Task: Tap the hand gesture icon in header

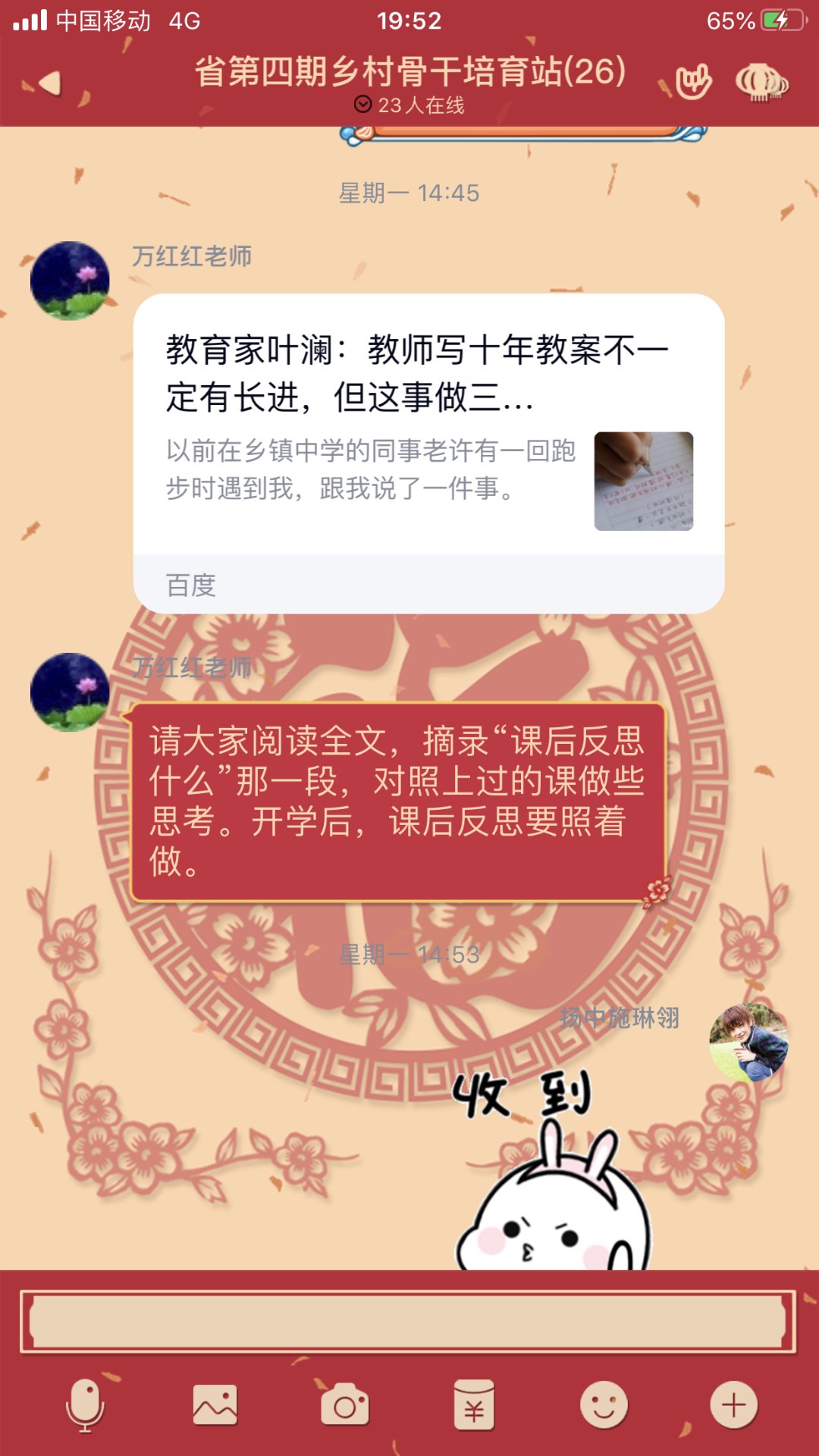Action: pos(693,81)
